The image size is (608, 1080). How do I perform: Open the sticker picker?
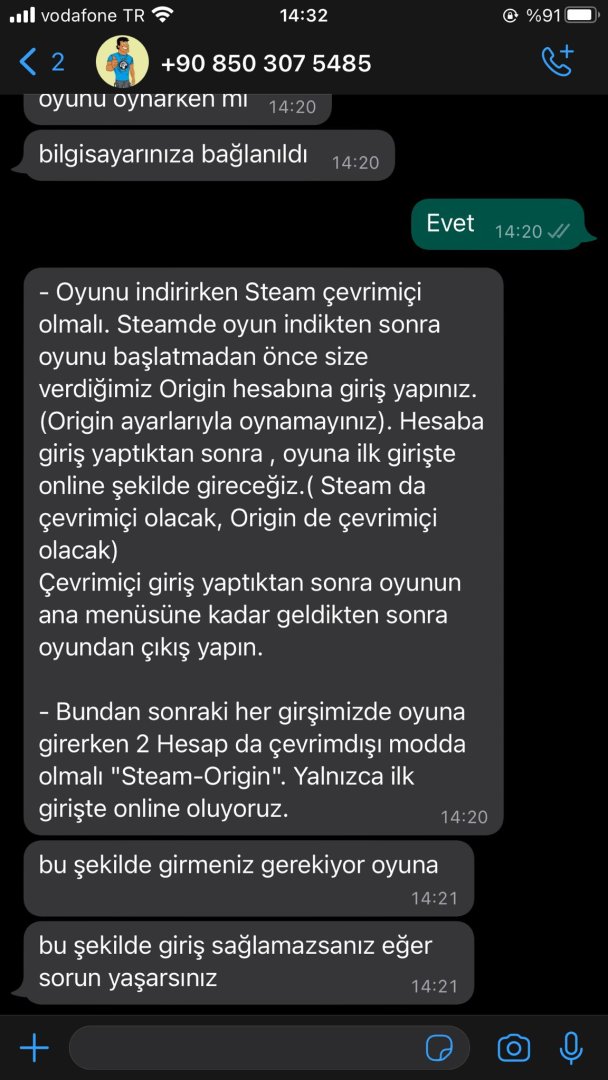(x=438, y=1047)
